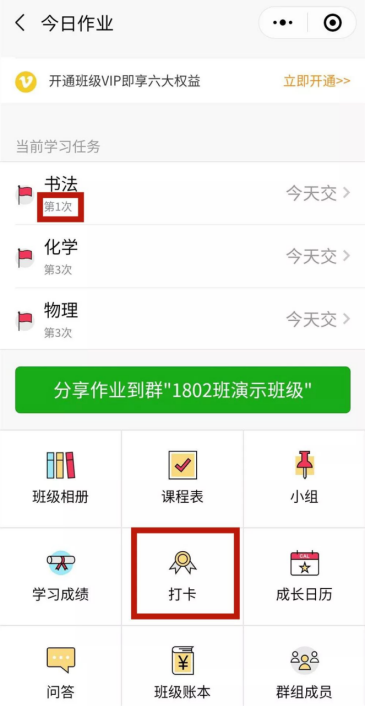This screenshot has height=706, width=366.
Task: Open 问答 Q&A section
Action: tap(61, 666)
